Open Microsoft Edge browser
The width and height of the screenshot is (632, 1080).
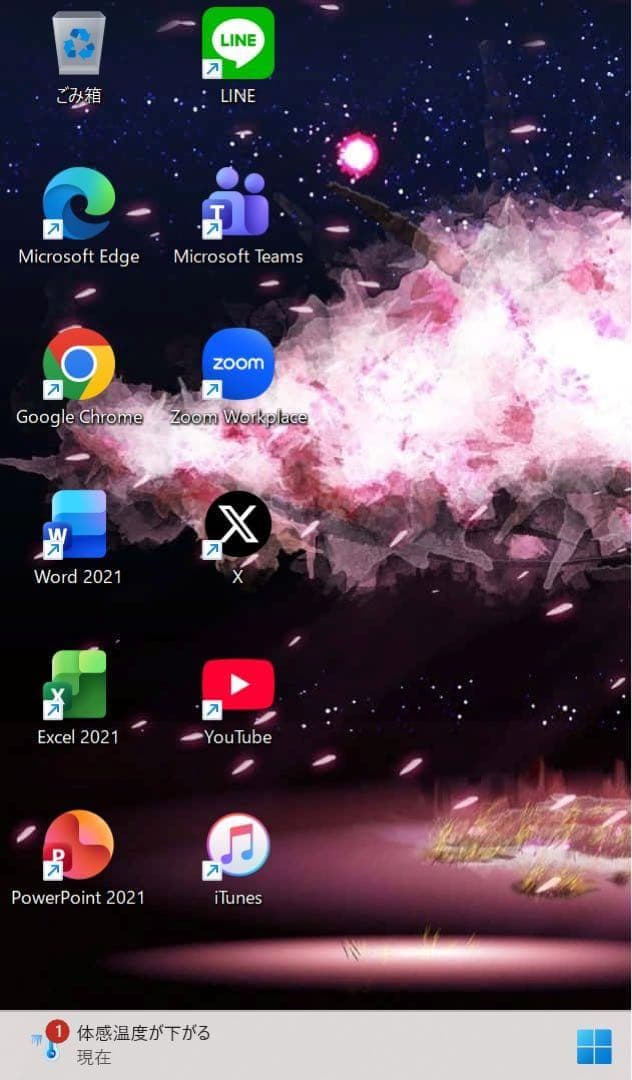tap(79, 204)
